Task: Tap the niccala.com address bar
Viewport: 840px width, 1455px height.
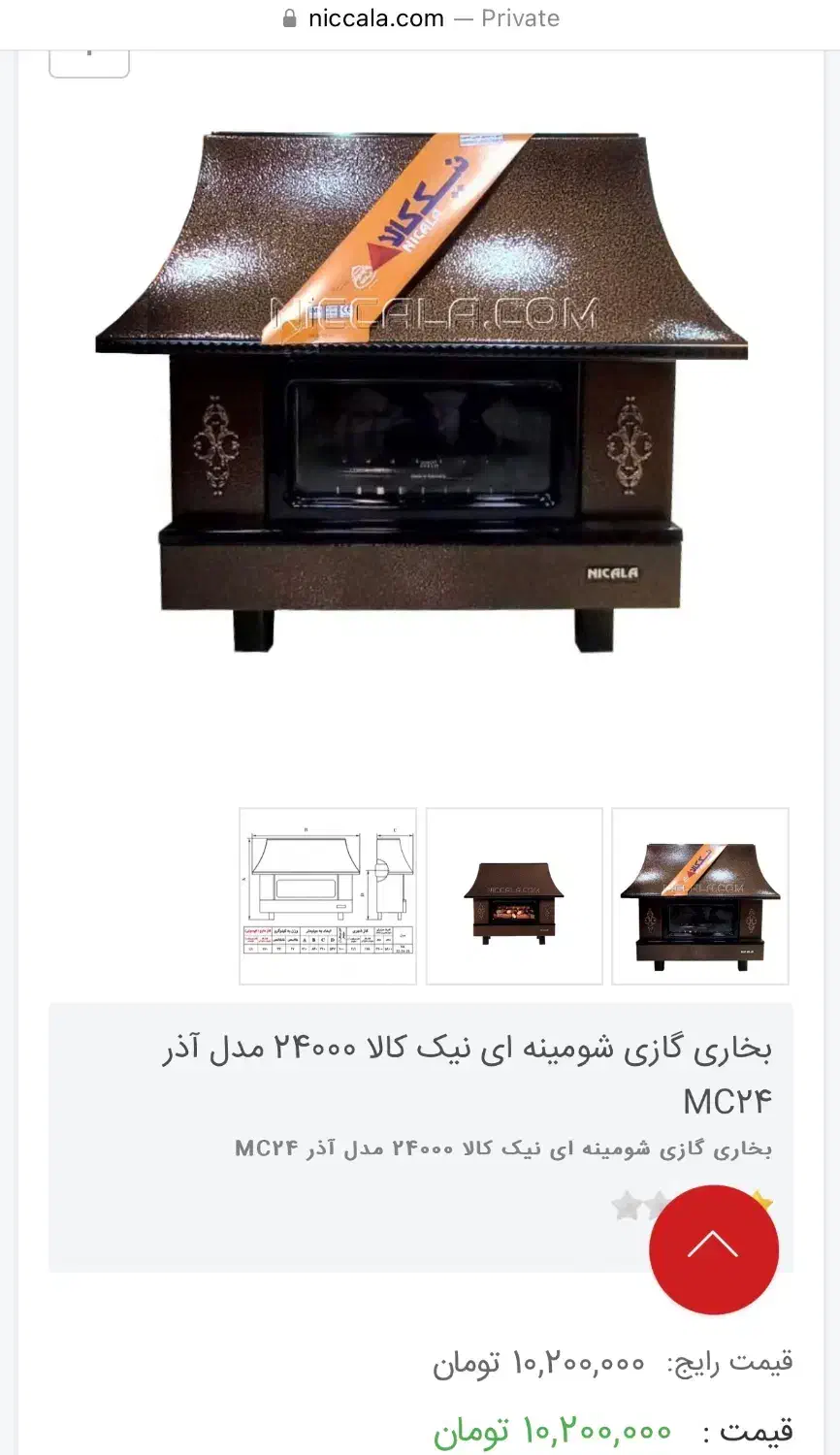Action: tap(420, 18)
